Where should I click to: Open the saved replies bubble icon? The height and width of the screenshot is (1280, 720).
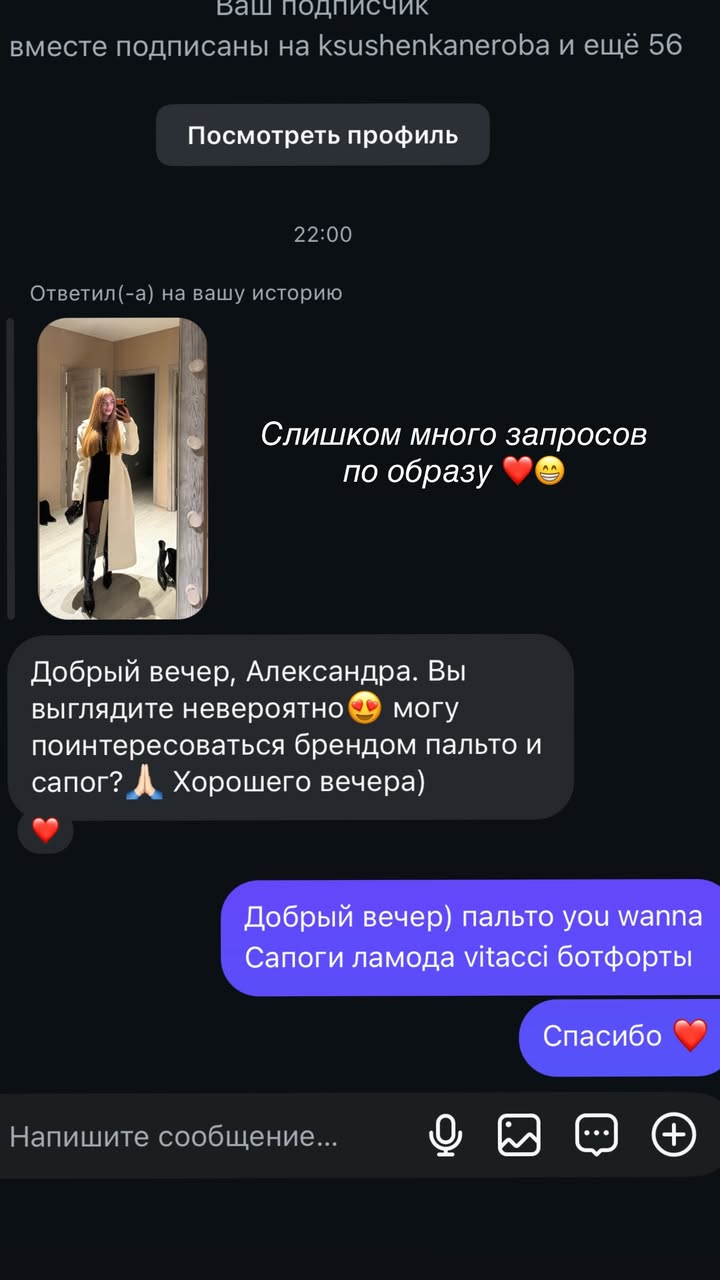tap(596, 1136)
